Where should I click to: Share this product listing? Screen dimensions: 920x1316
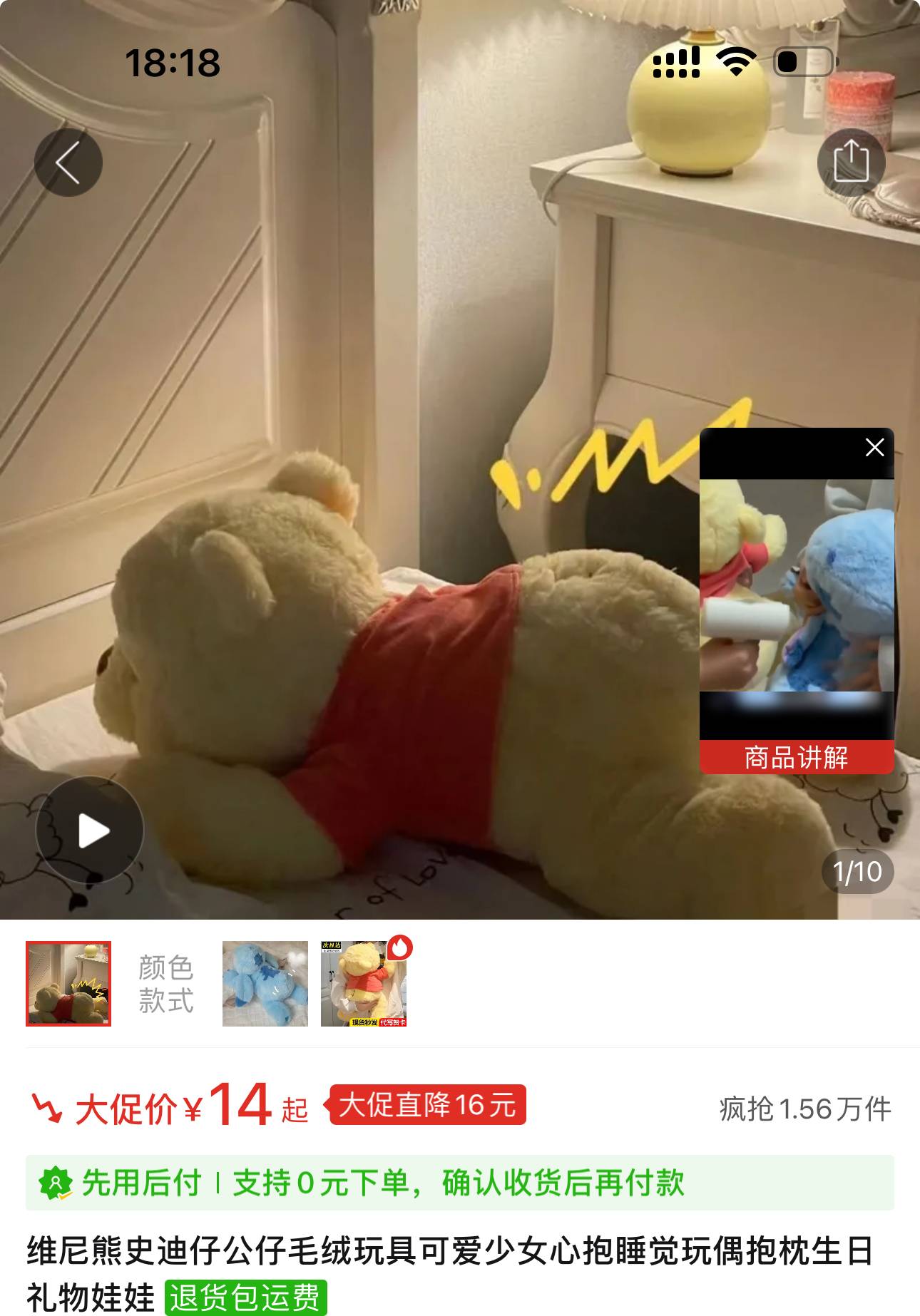(851, 163)
